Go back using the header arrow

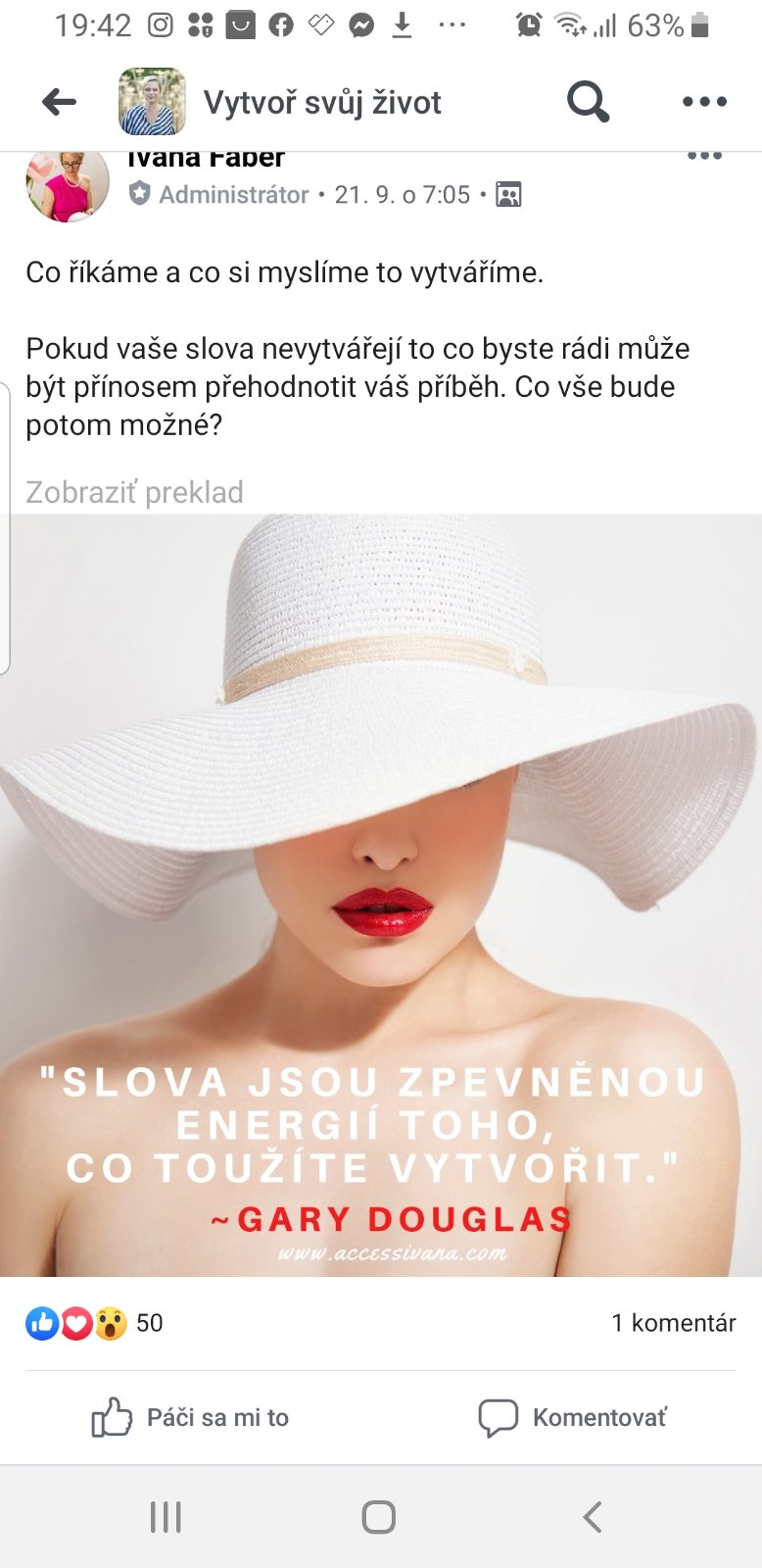(x=60, y=102)
